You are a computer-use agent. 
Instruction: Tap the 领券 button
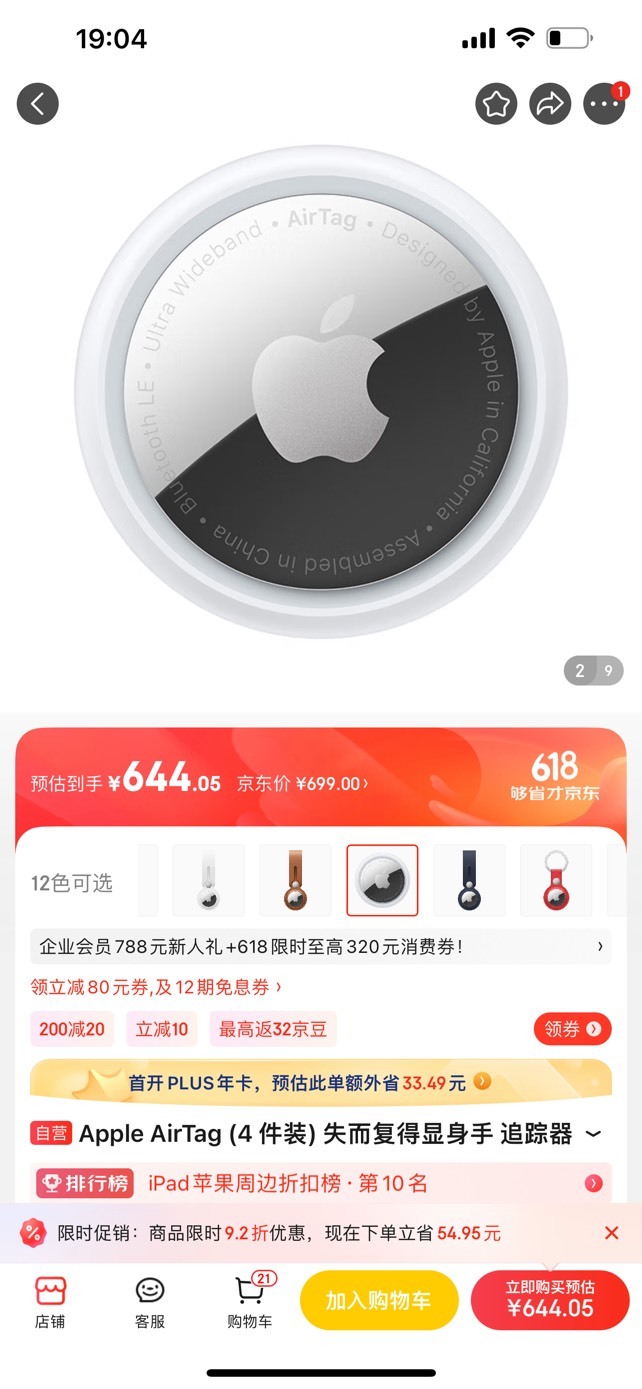tap(572, 1029)
